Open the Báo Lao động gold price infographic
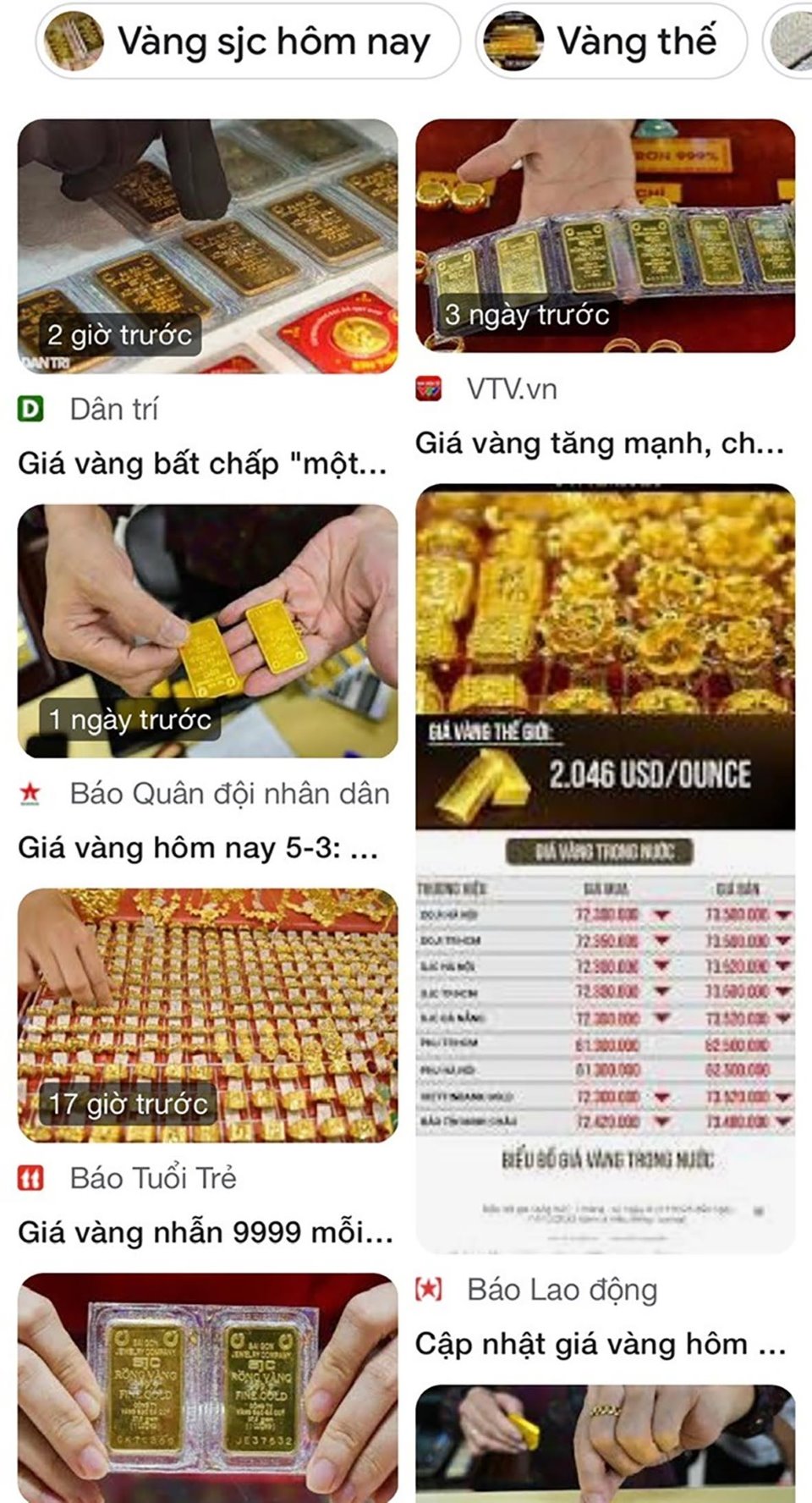Image resolution: width=812 pixels, height=1503 pixels. point(605,867)
